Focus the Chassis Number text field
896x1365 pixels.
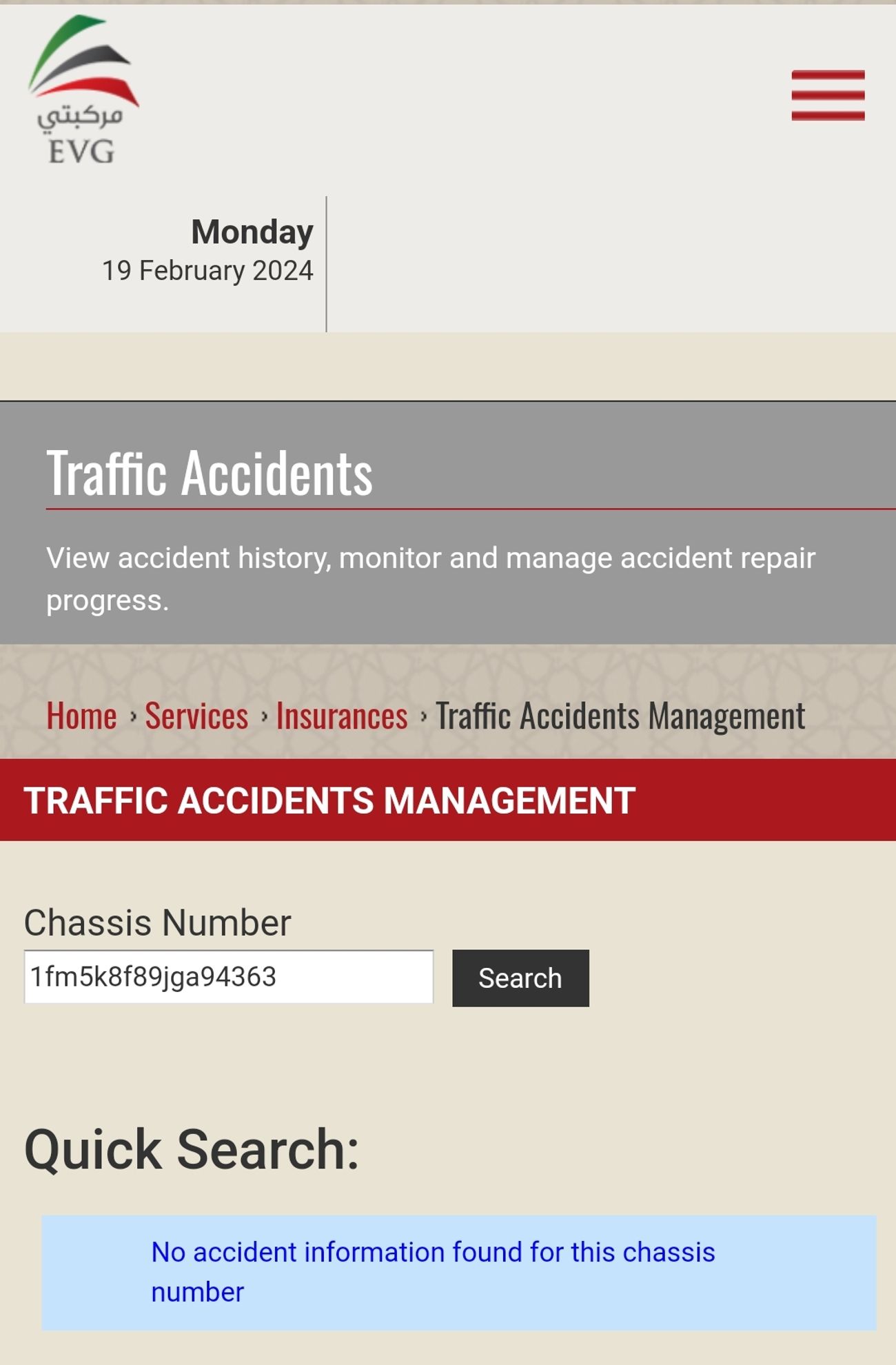click(x=228, y=977)
